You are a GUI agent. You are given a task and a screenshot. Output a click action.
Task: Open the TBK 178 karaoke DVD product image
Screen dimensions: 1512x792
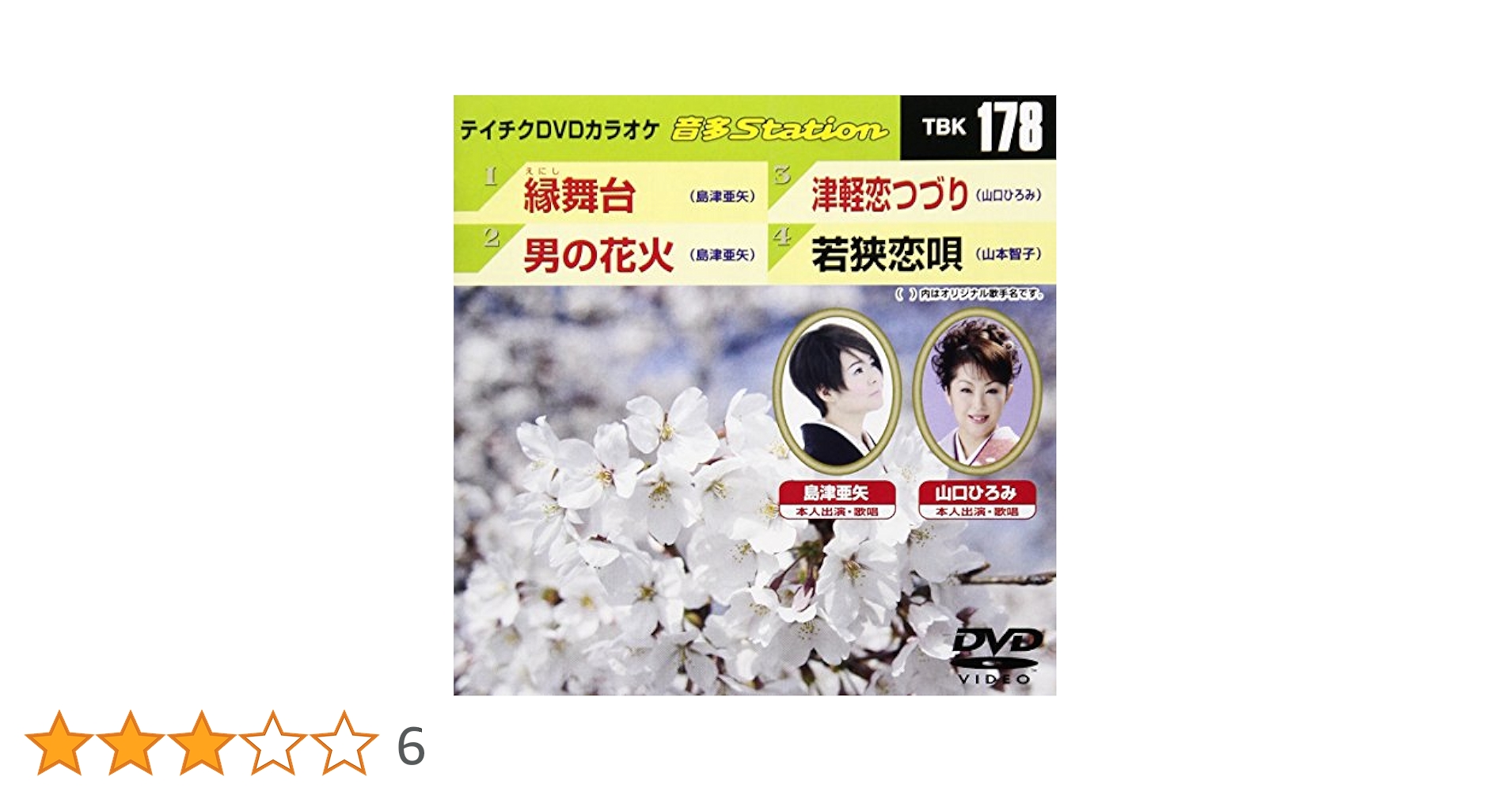(x=754, y=395)
